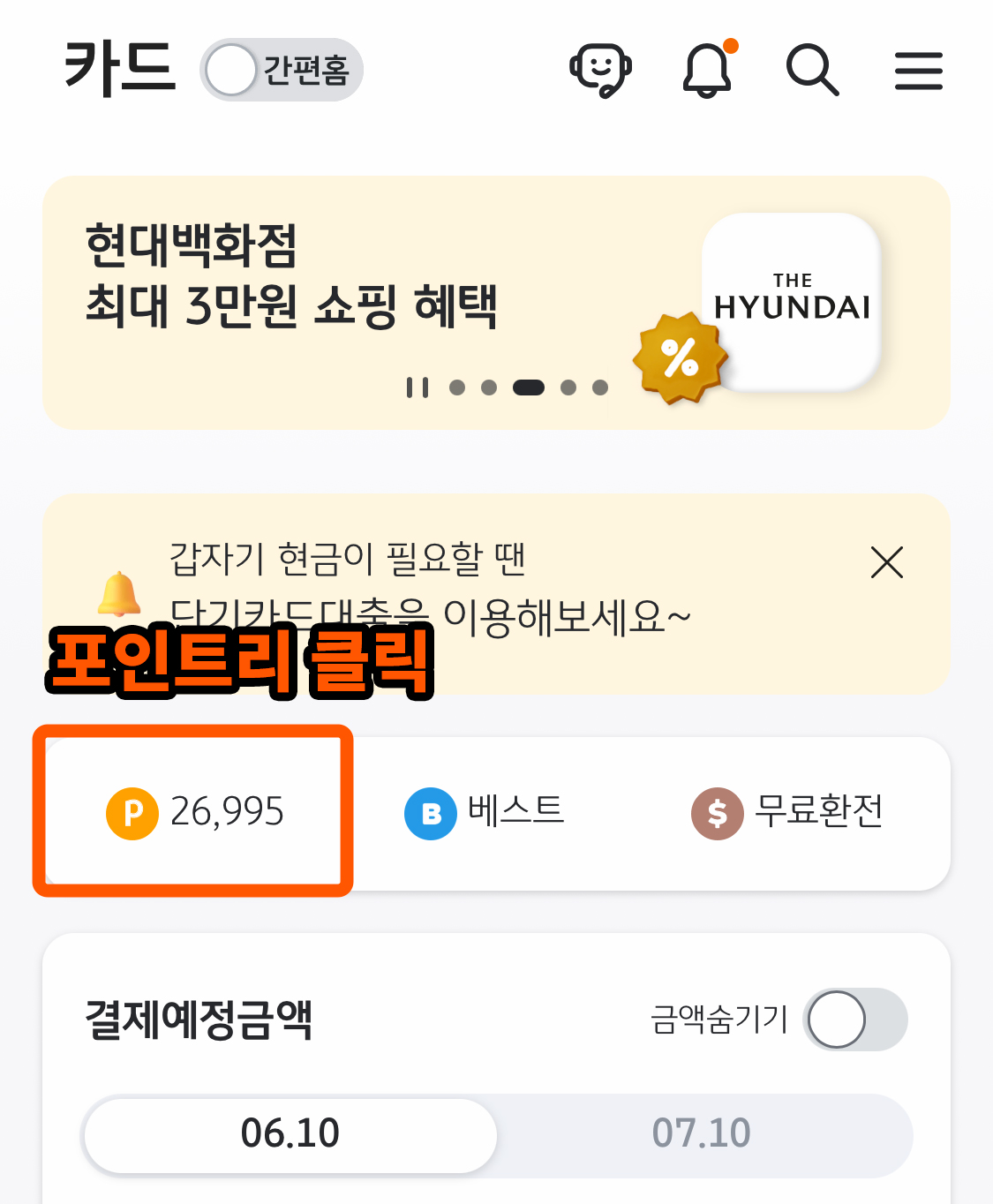Open search with the magnifier icon
This screenshot has height=1204, width=993.
tap(811, 71)
